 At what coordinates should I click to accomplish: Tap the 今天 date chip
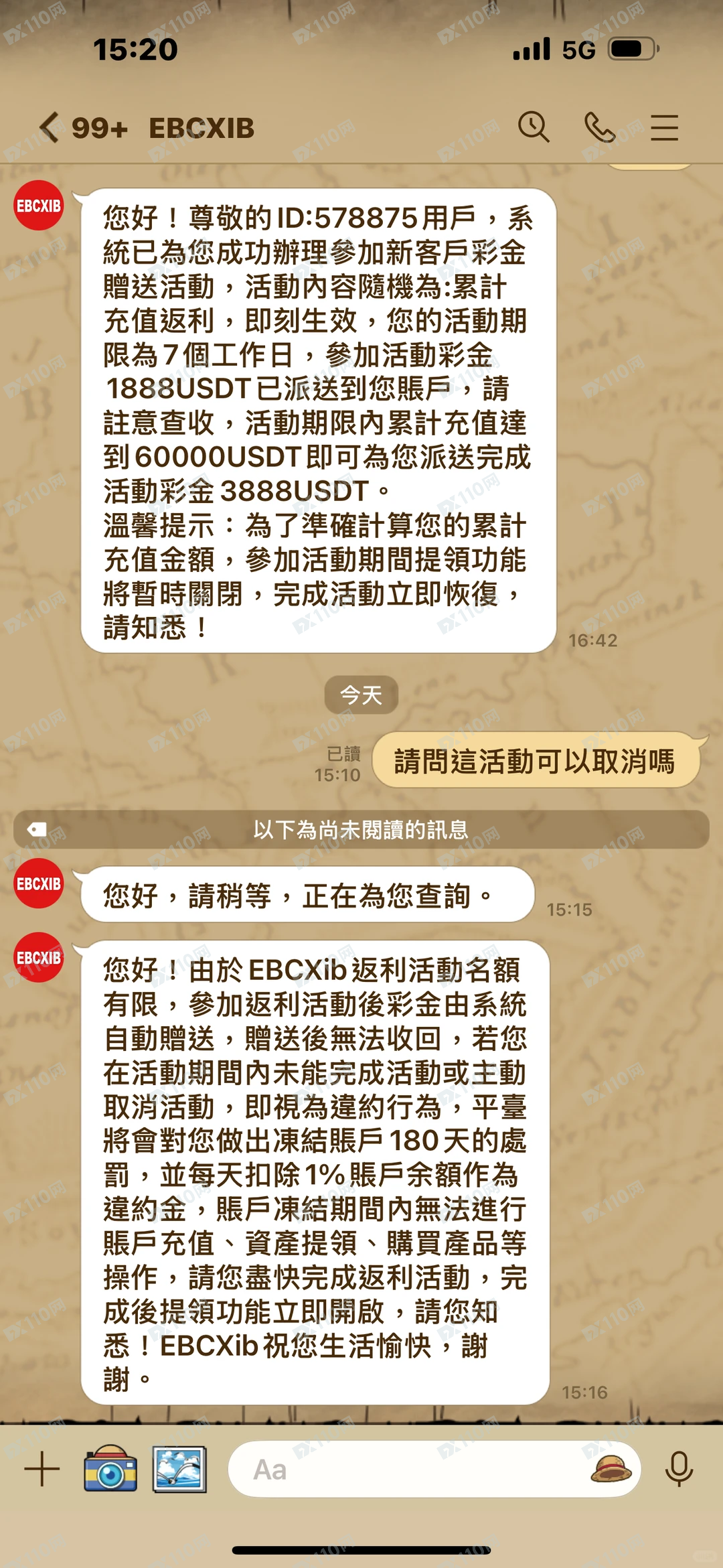pos(361,695)
